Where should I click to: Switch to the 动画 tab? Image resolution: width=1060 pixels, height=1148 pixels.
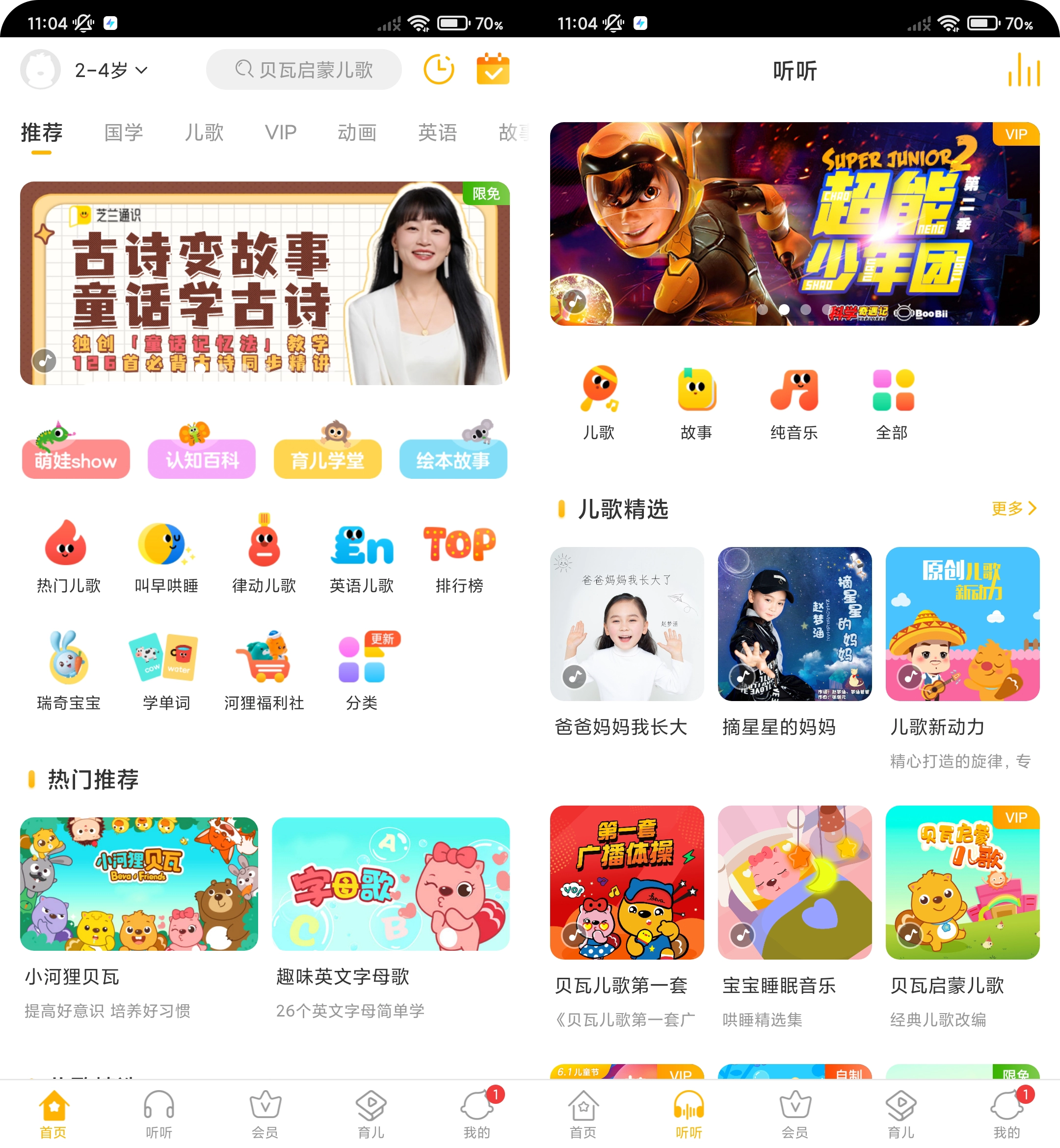357,132
